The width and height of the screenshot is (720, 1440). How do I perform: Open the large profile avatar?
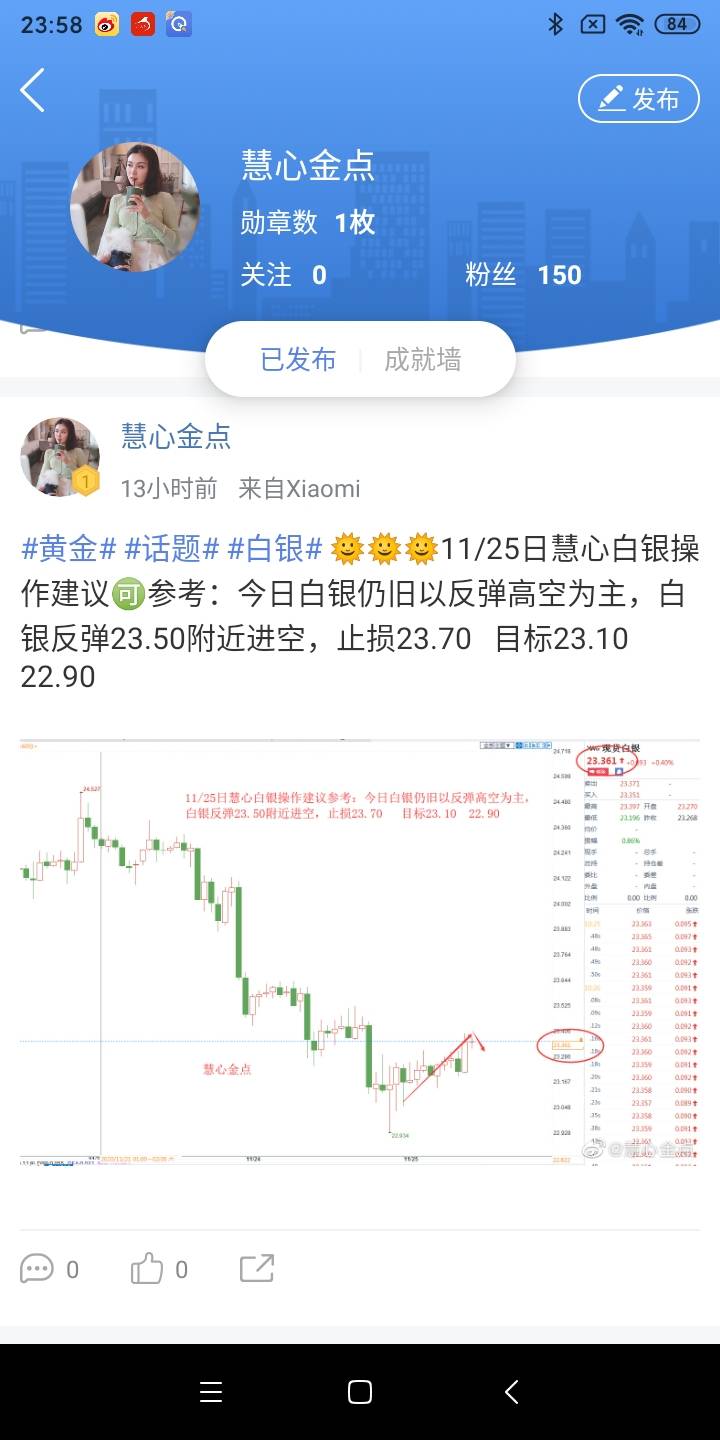tap(134, 207)
